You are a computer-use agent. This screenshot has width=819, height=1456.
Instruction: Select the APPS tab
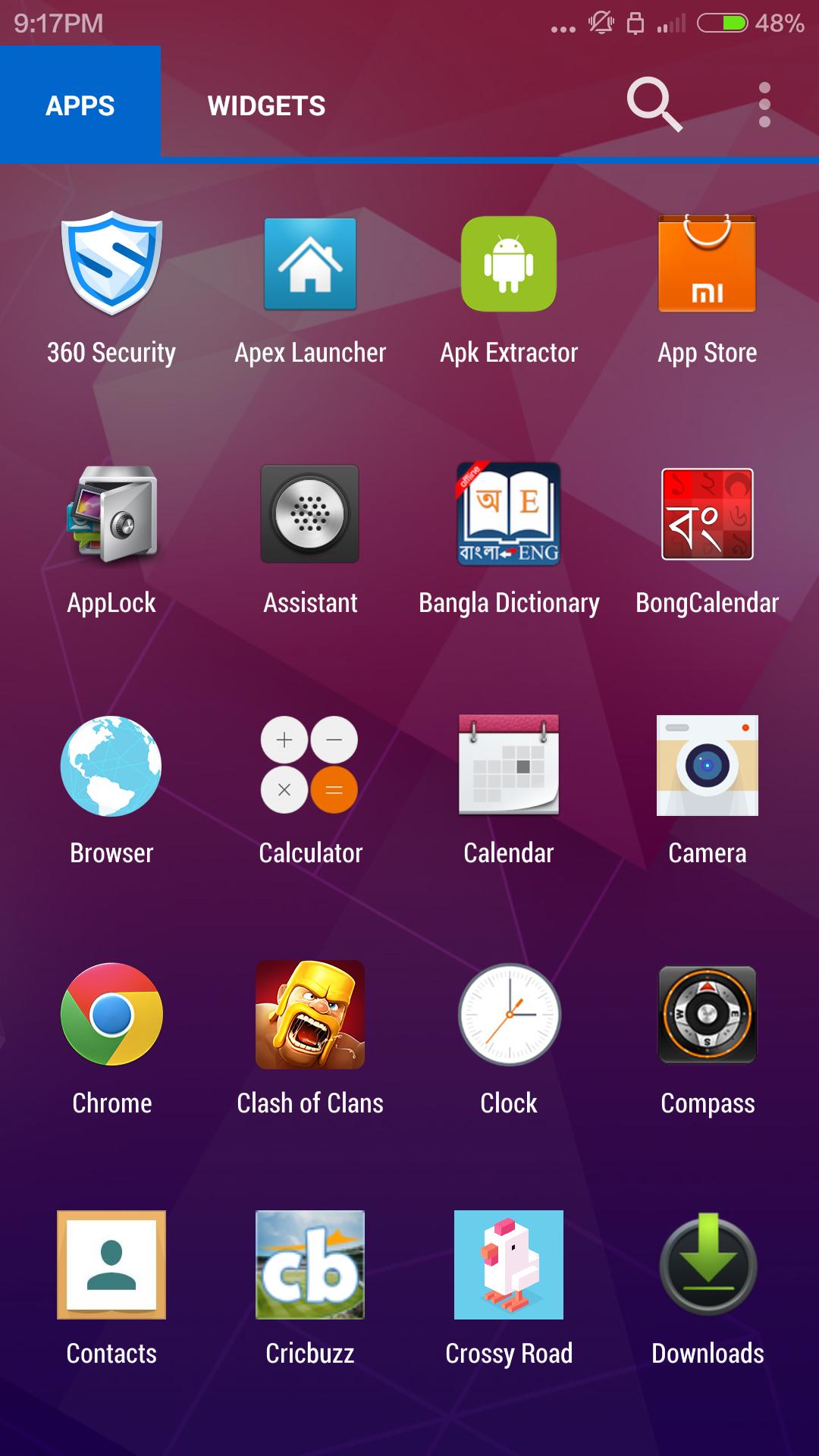pyautogui.click(x=80, y=105)
